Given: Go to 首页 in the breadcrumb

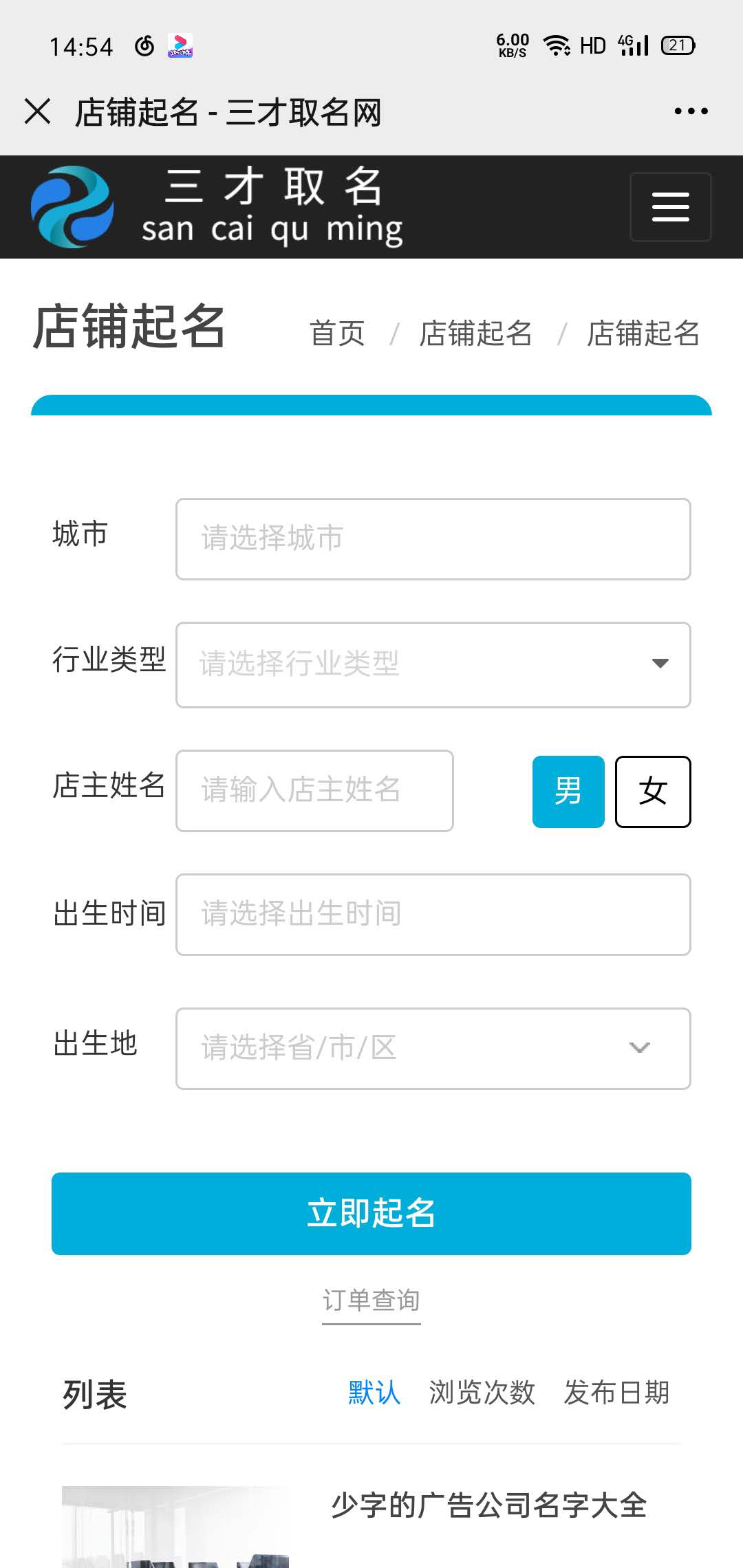Looking at the screenshot, I should (x=337, y=334).
